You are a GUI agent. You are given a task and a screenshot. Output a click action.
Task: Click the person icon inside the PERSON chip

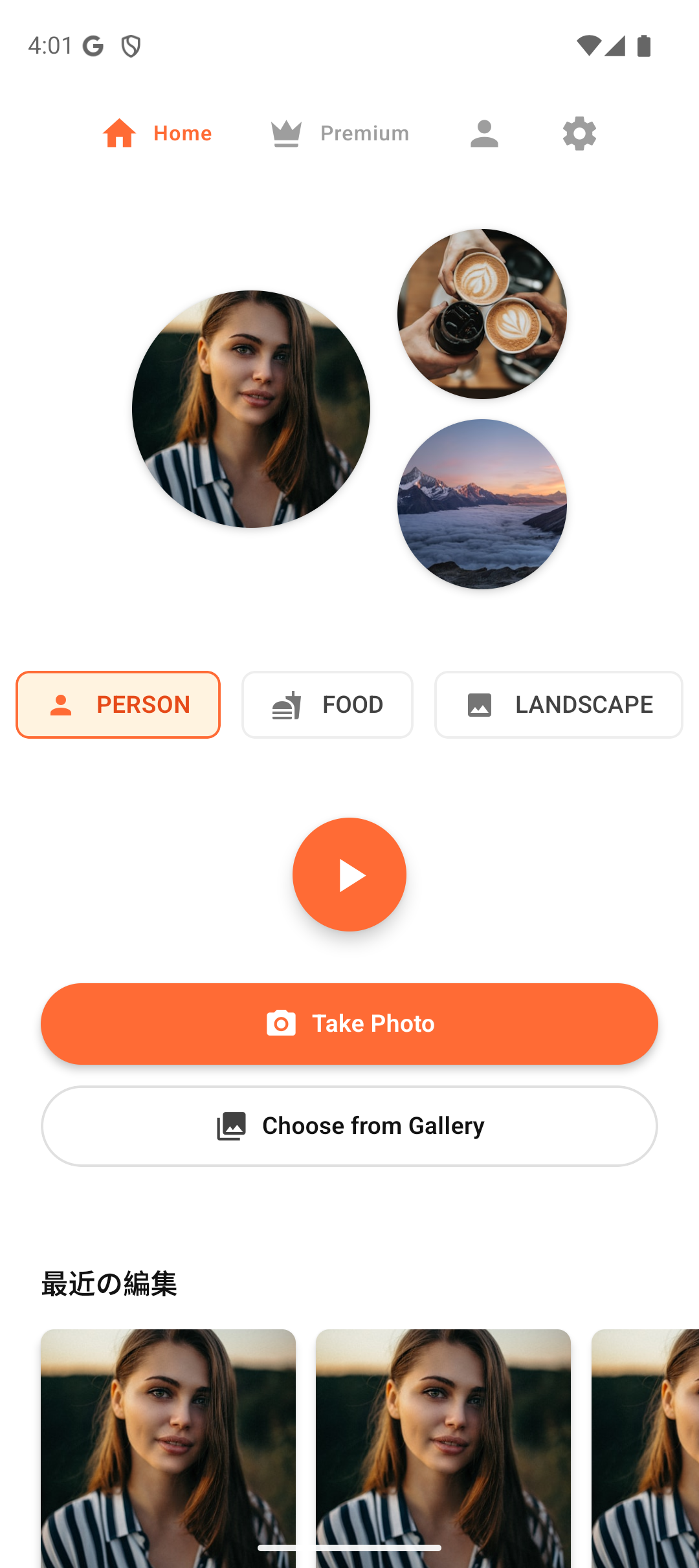pyautogui.click(x=61, y=704)
